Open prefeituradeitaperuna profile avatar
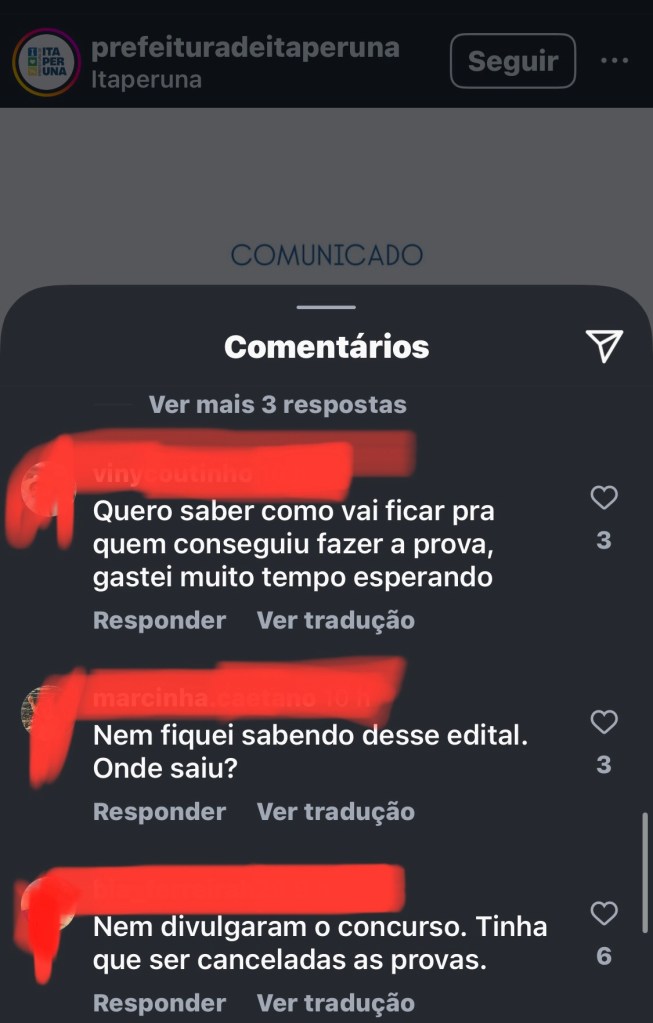 coord(45,62)
